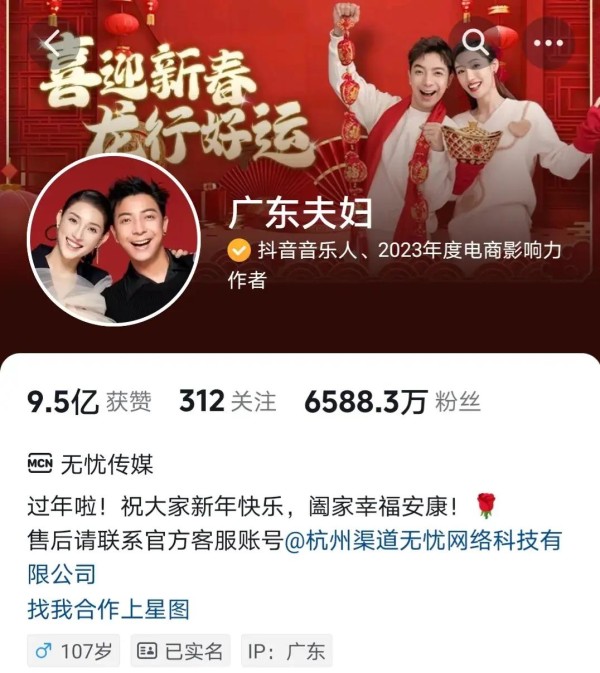Viewport: 600px width, 673px height.
Task: View the 9.5亿 获赞 likes count
Action: [x=90, y=402]
